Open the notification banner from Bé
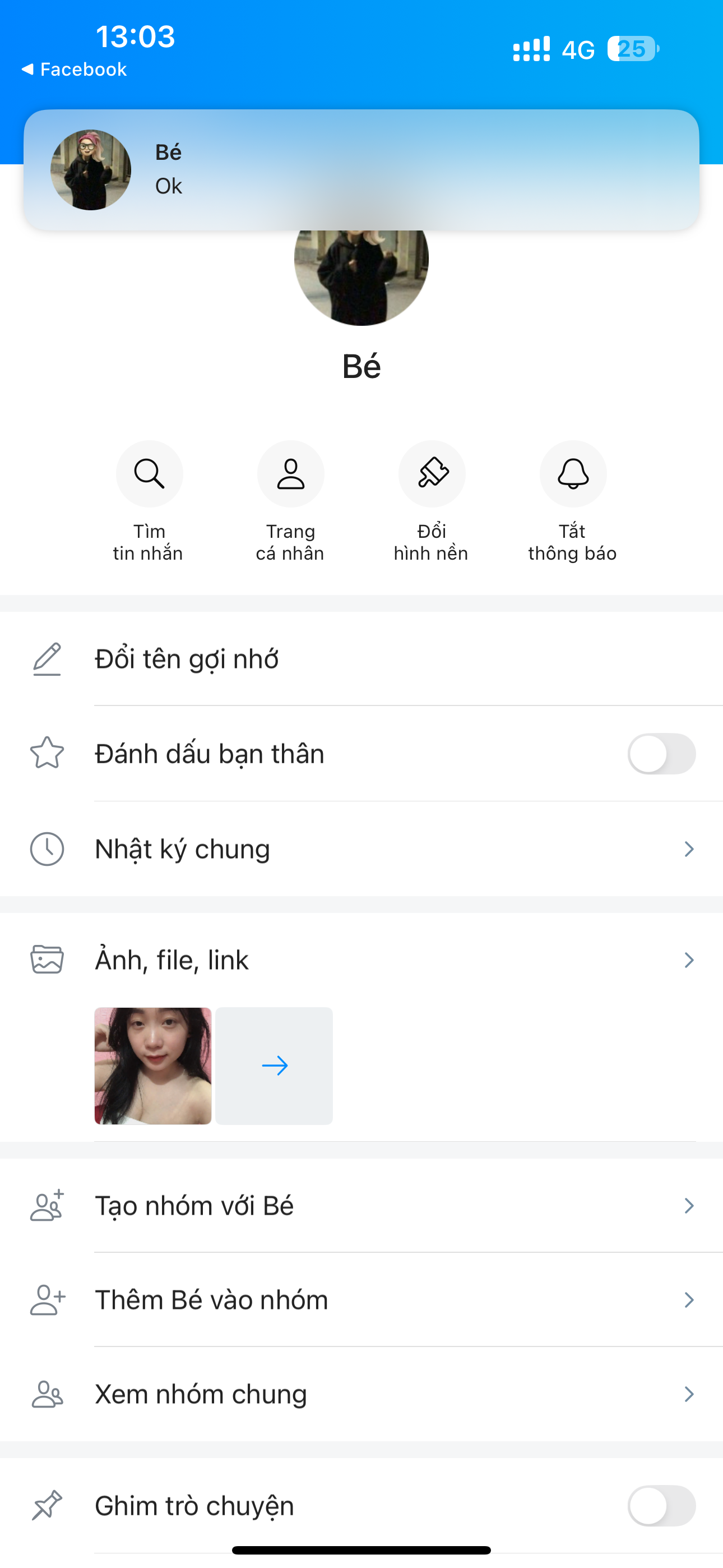 pos(361,170)
